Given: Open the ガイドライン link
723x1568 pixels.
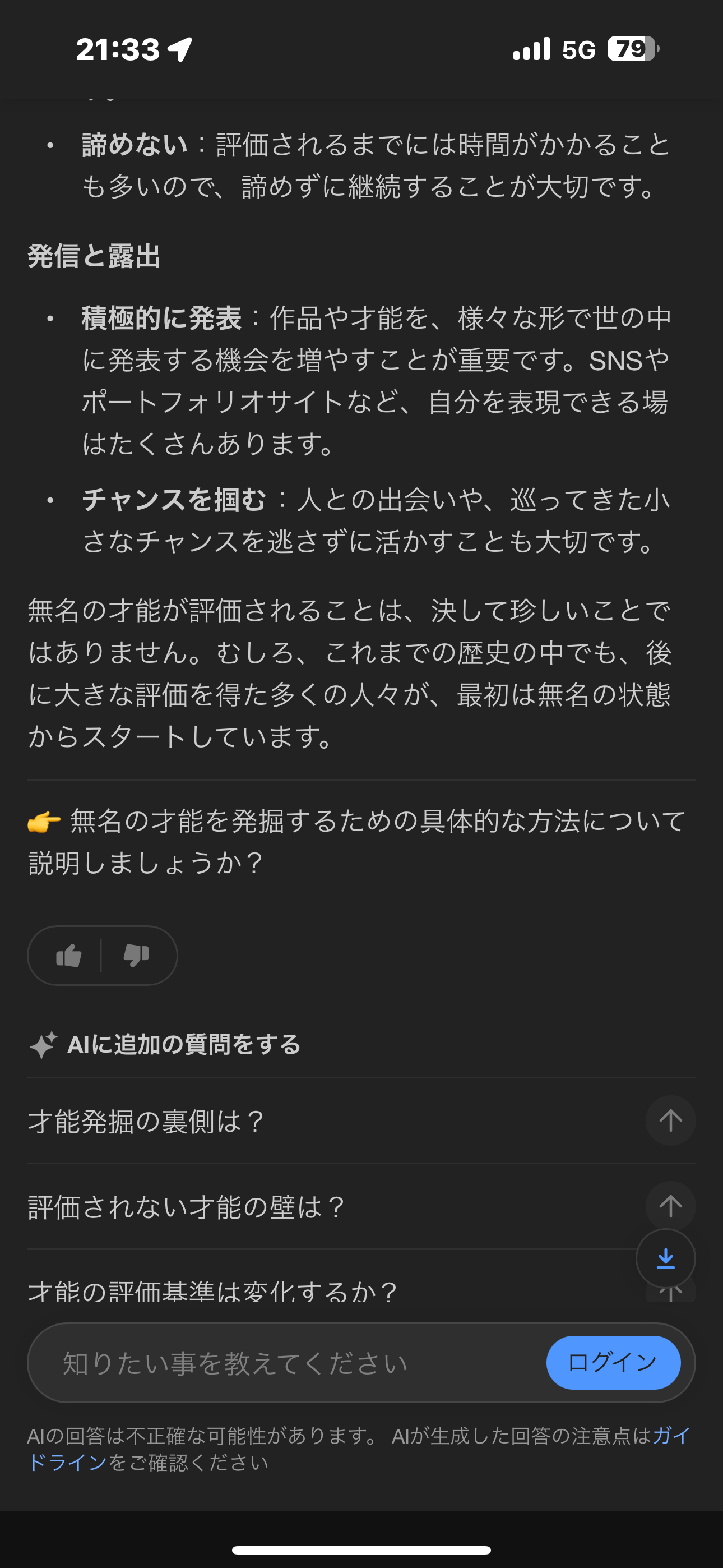Looking at the screenshot, I should 67,1462.
